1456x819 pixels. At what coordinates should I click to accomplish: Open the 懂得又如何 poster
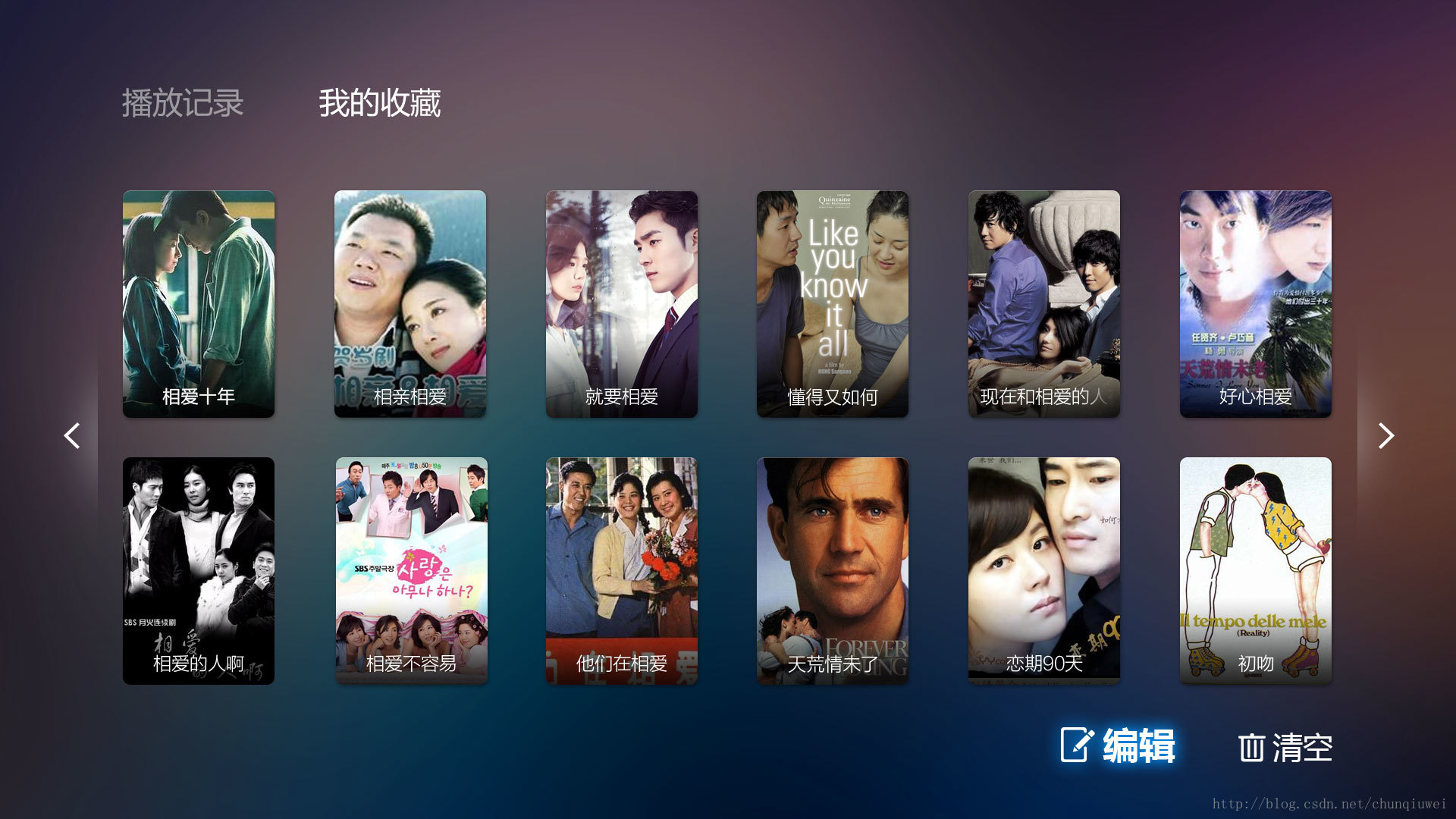(833, 303)
